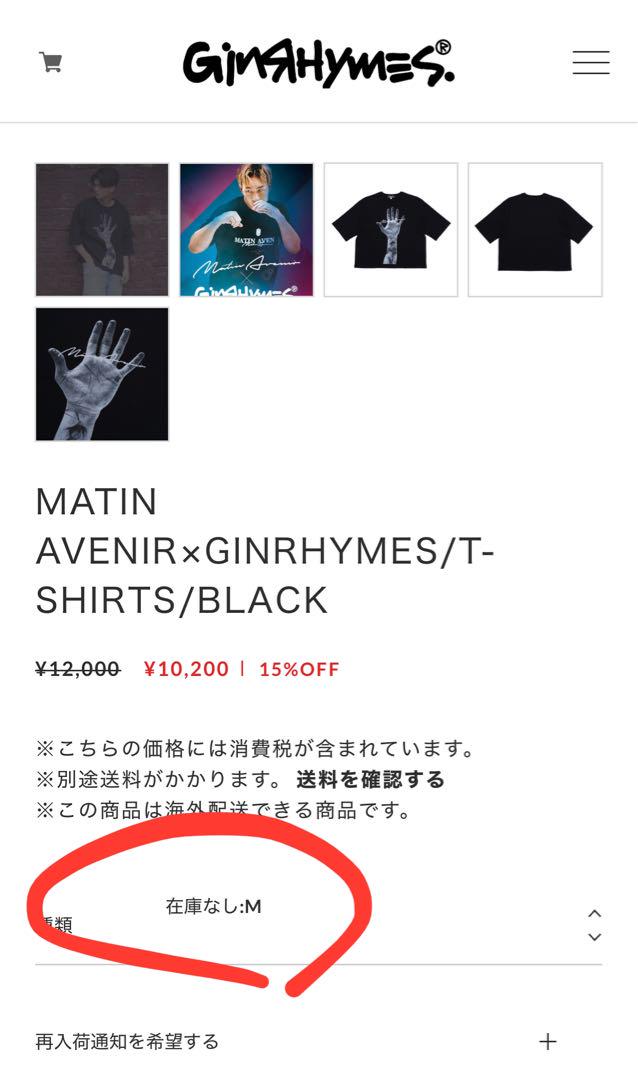This screenshot has height=1080, width=638.
Task: View the hand artwork close-up thumbnail
Action: point(102,374)
